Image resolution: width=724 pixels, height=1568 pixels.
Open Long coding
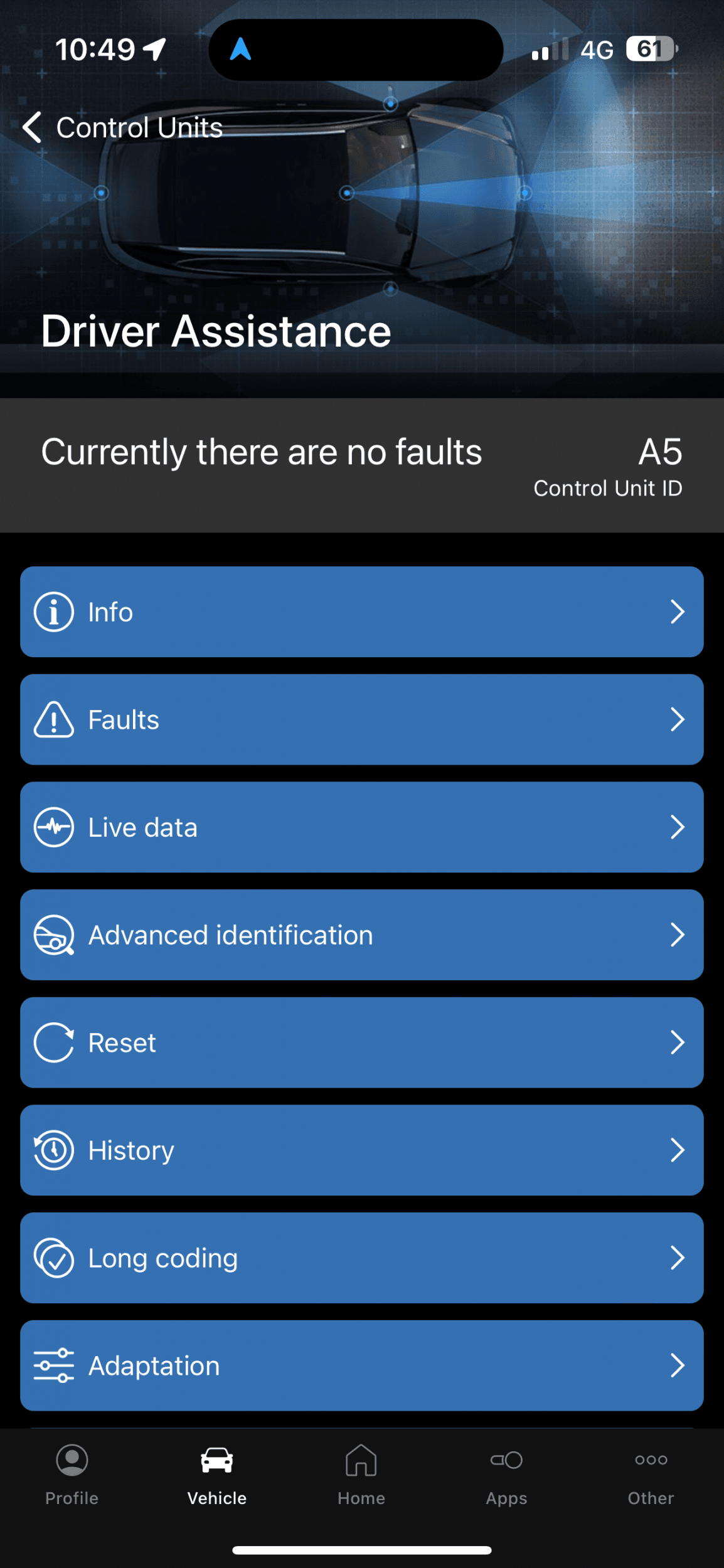pyautogui.click(x=361, y=1258)
